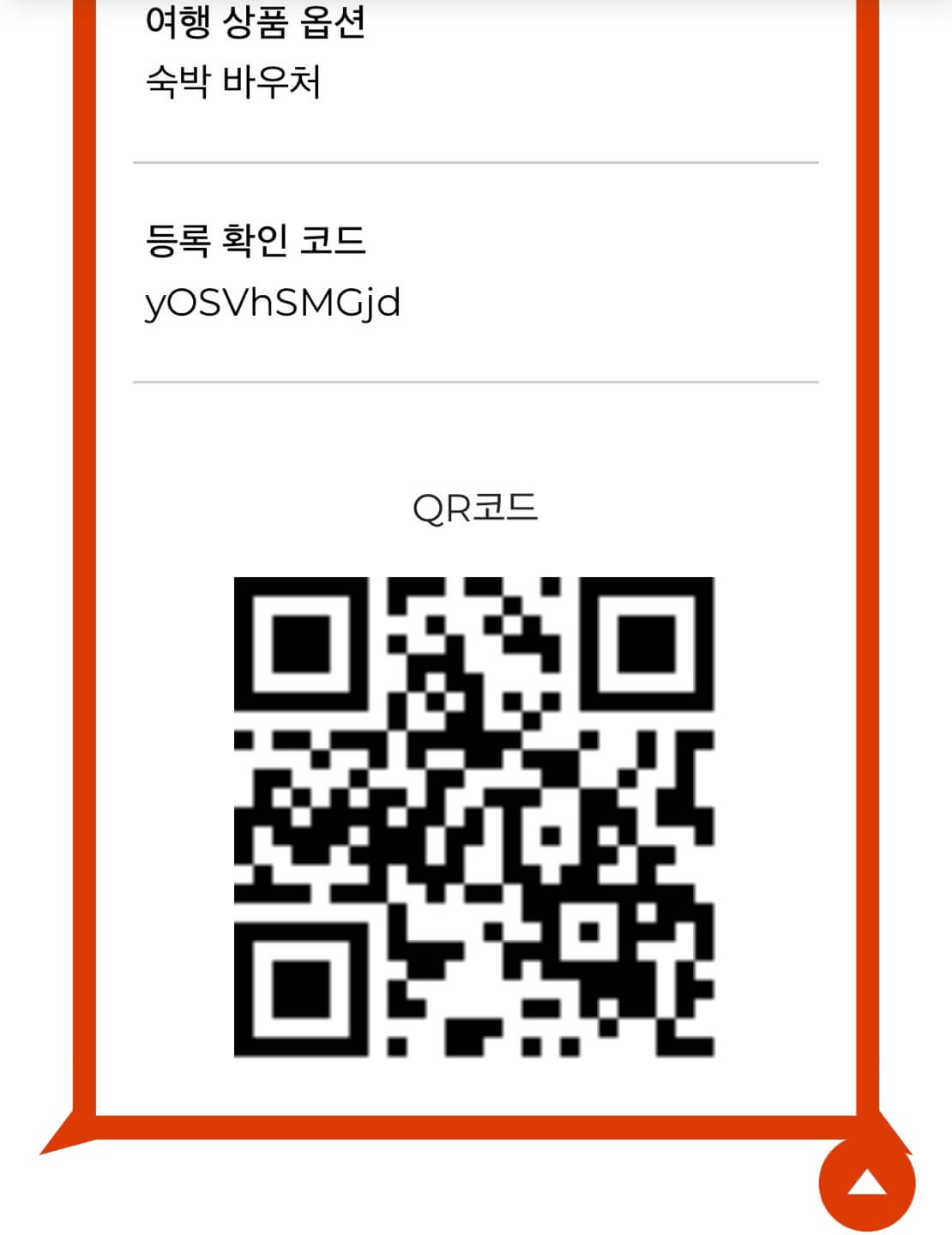Tap the orange left border of the voucher

[86, 600]
